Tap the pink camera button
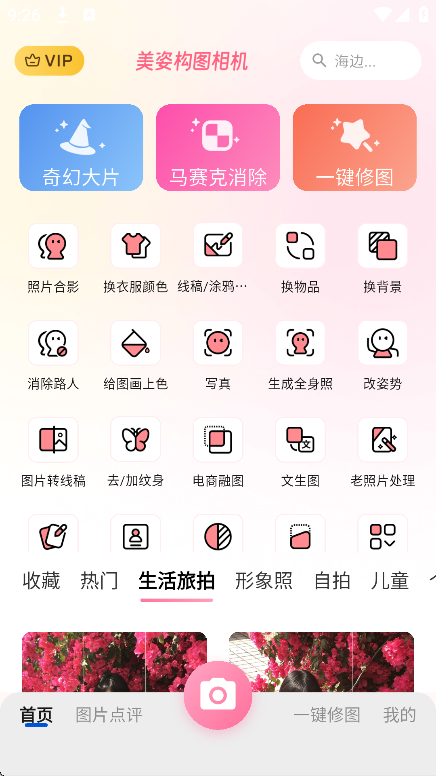 218,695
